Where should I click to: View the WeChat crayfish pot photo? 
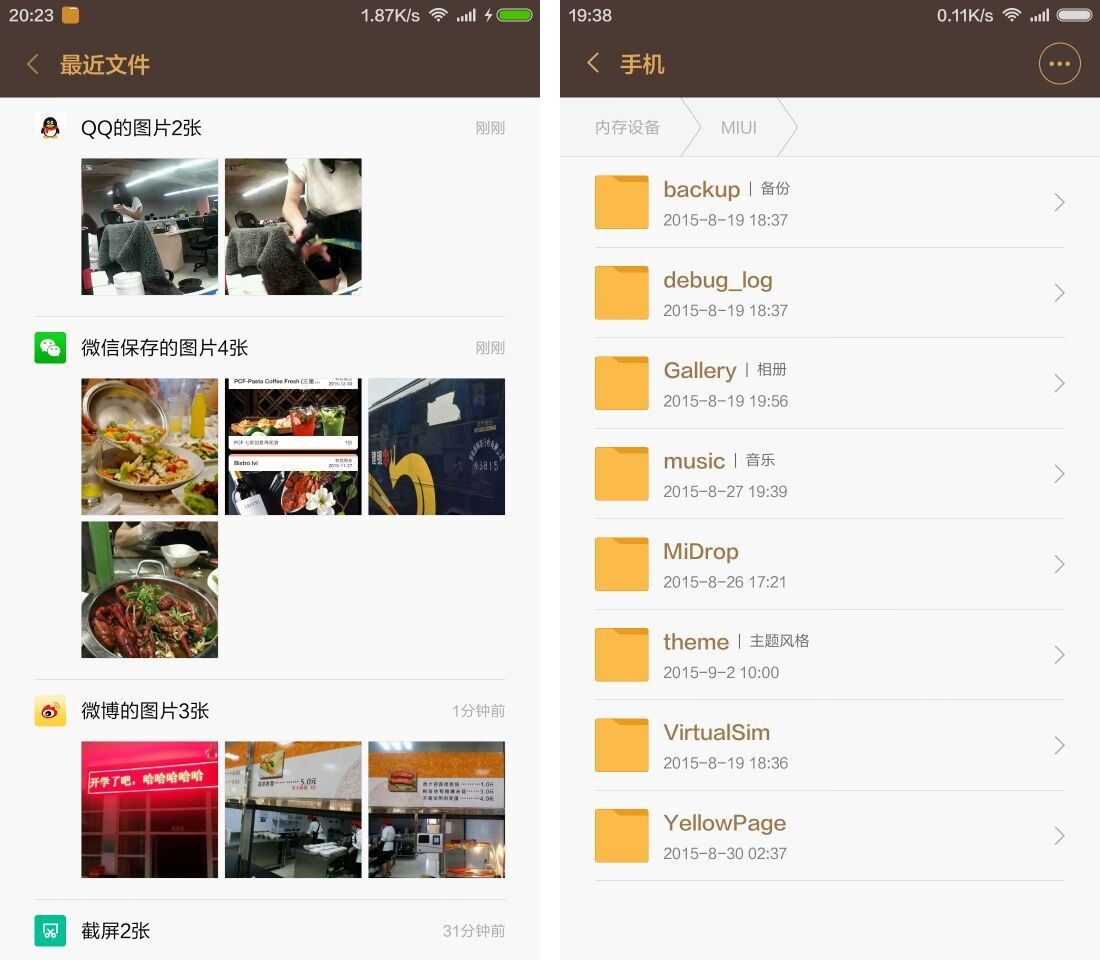[x=149, y=589]
